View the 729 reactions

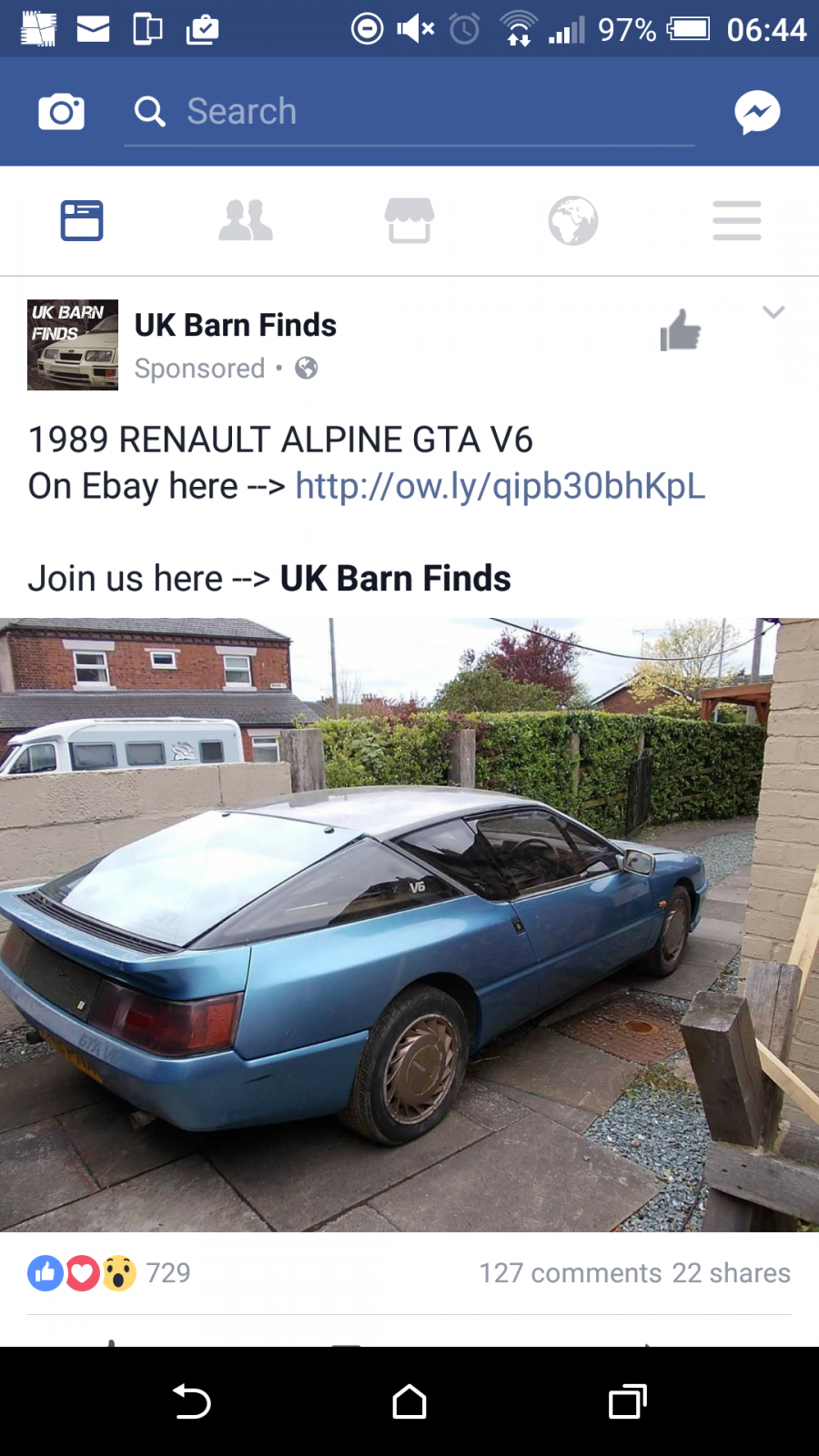pyautogui.click(x=109, y=1273)
